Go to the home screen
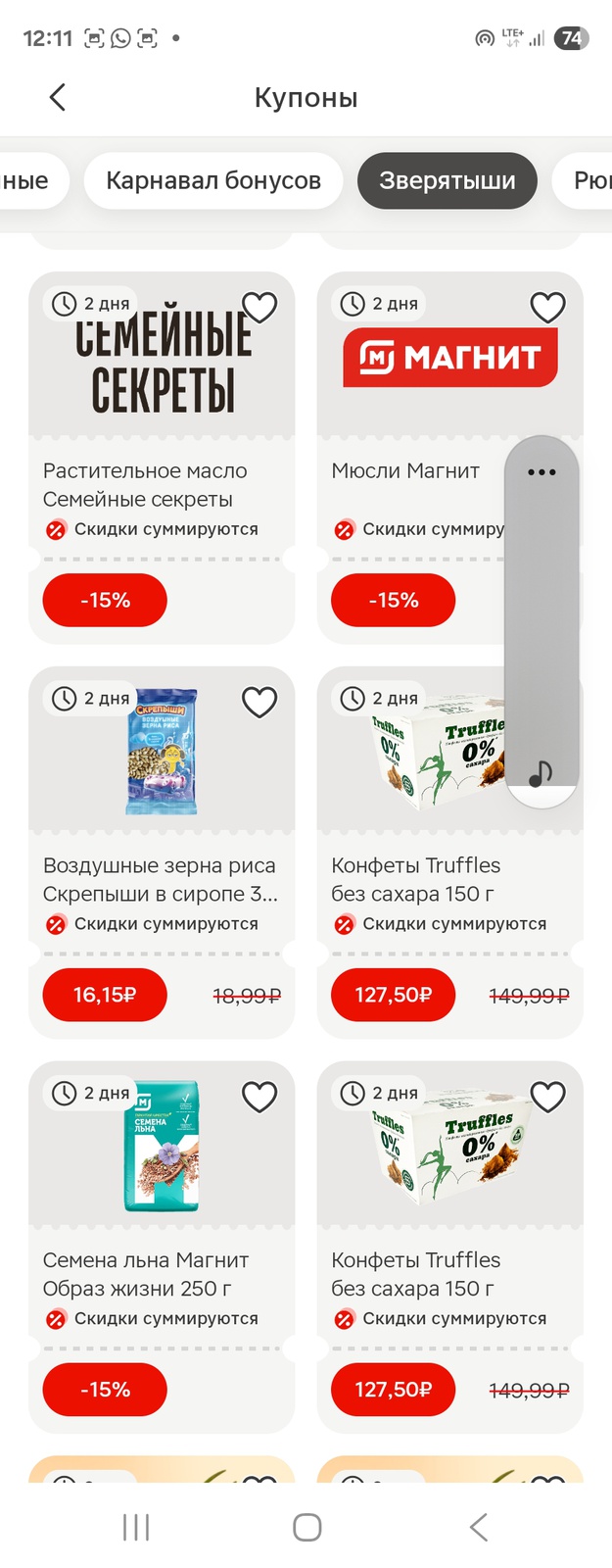The width and height of the screenshot is (612, 1568). point(306,1527)
